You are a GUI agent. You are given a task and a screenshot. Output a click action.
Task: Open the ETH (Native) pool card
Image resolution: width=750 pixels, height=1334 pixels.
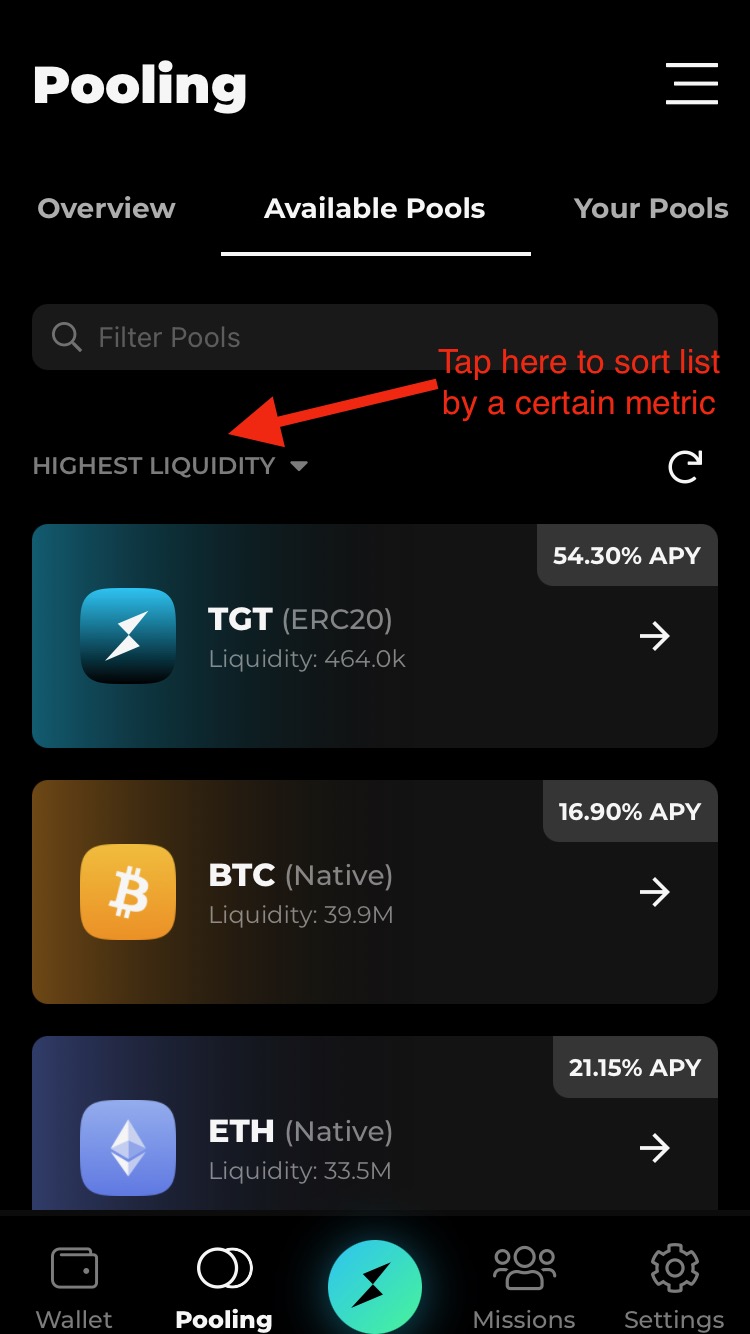375,1140
